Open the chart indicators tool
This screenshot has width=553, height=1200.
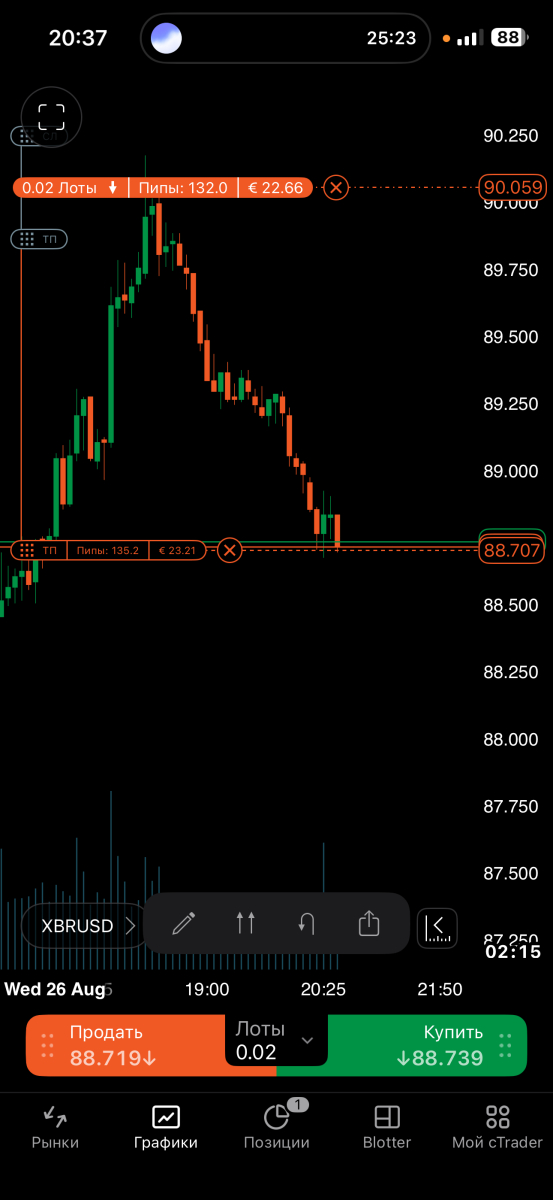tap(245, 923)
